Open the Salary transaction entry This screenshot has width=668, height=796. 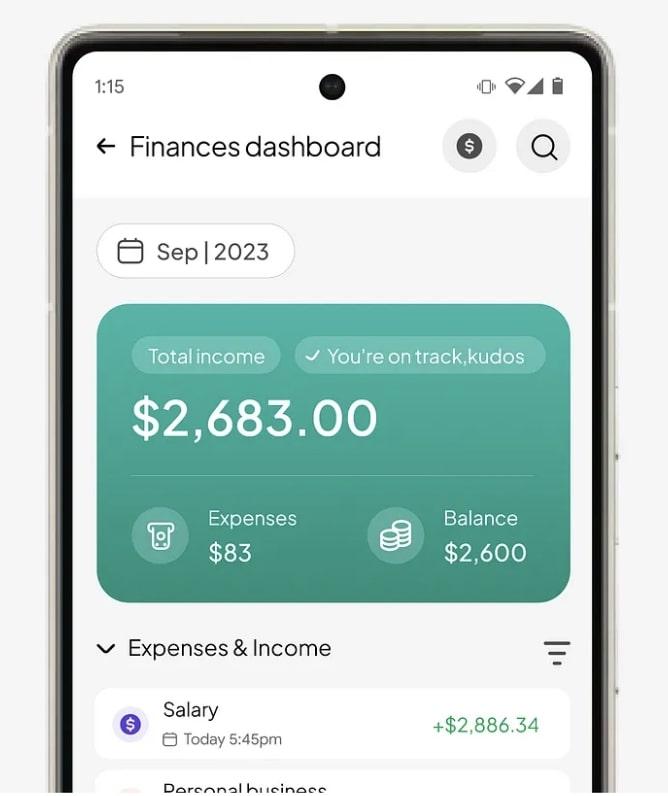332,723
